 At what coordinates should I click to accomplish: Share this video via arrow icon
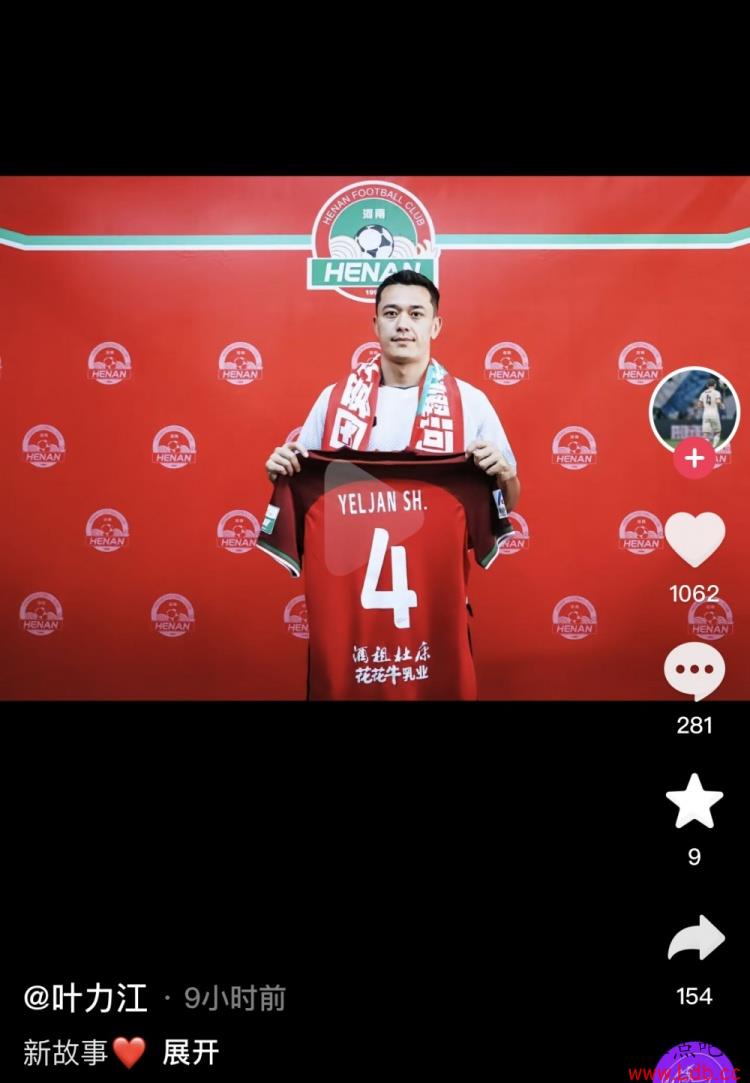pos(695,940)
